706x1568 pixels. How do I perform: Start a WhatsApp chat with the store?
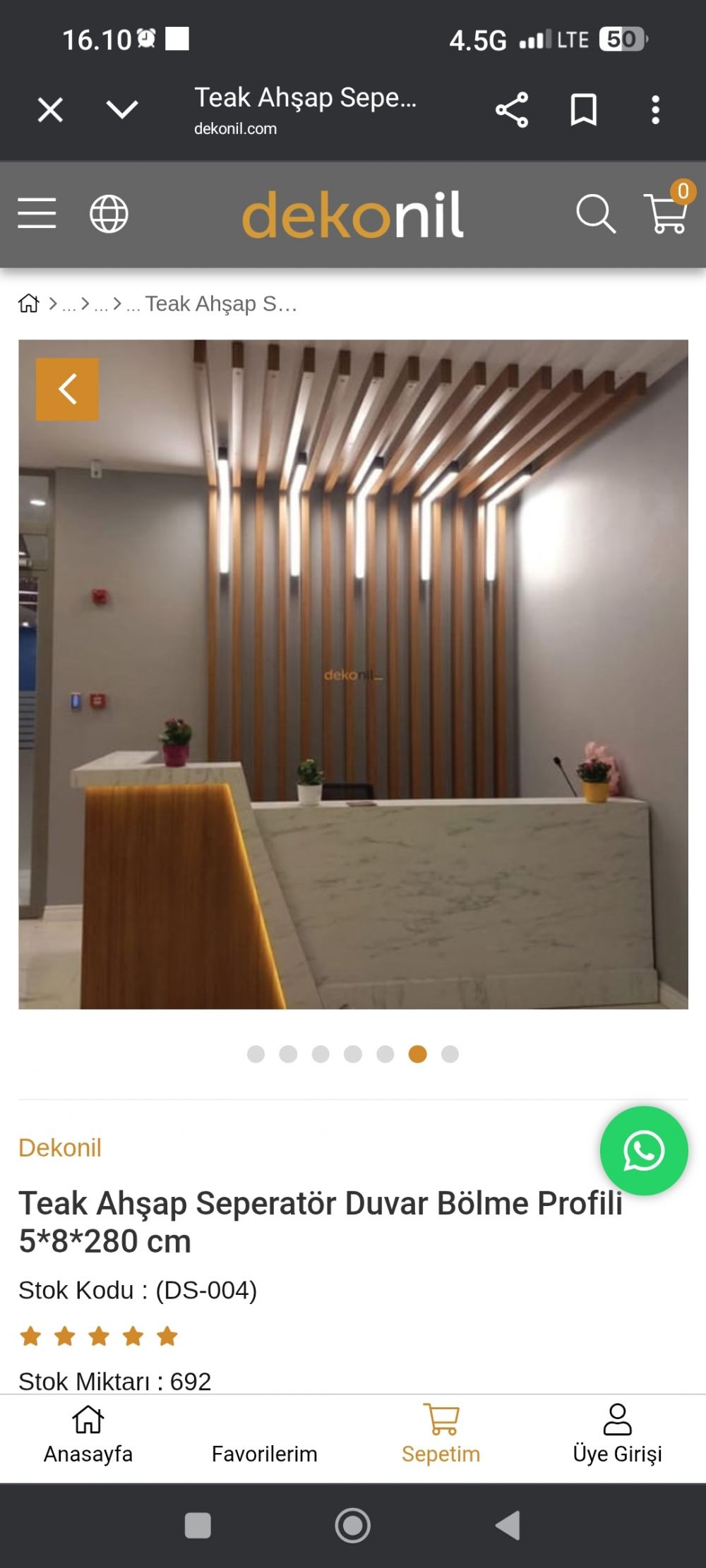point(644,1151)
